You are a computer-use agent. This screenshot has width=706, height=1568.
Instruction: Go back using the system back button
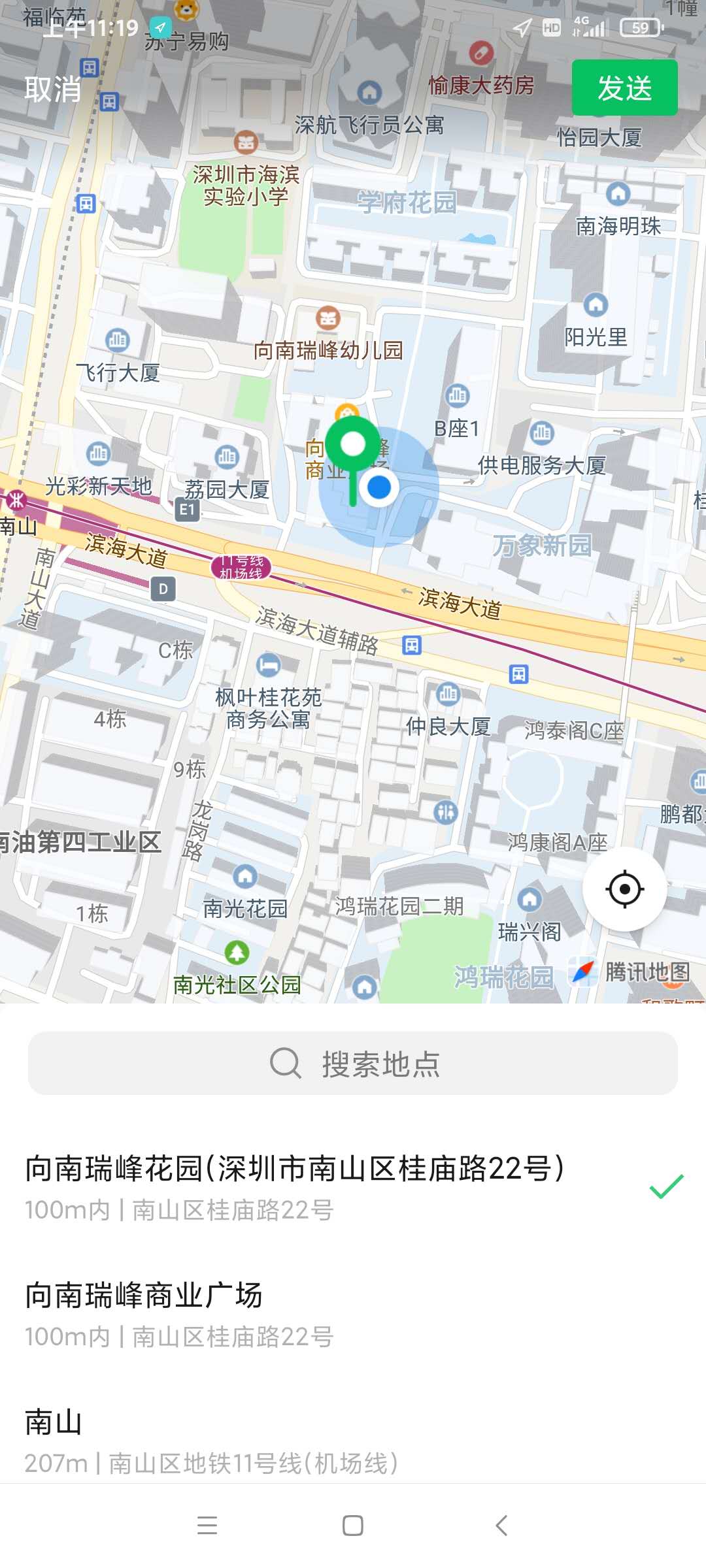[501, 1526]
